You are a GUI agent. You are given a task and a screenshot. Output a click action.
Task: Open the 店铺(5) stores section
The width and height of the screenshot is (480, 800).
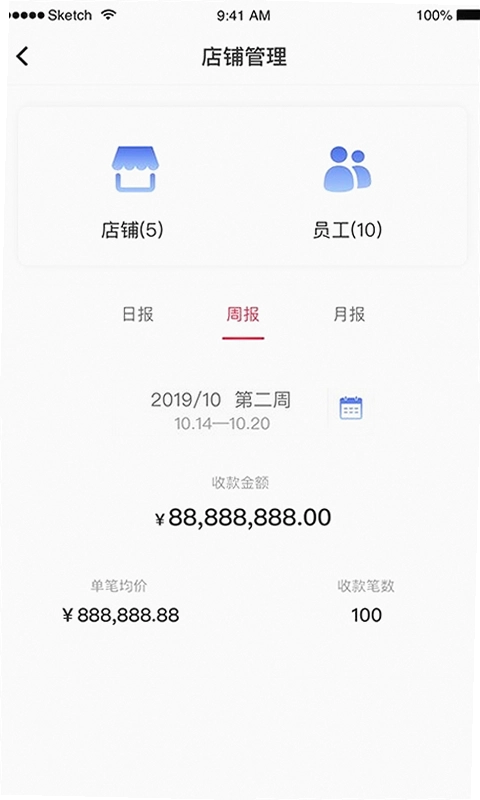(133, 193)
